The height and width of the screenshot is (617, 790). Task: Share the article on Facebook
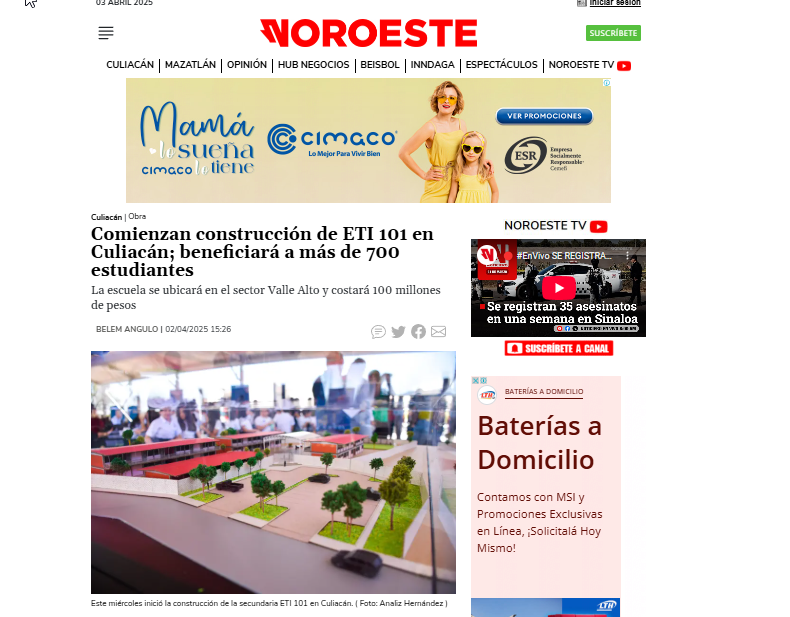click(418, 331)
